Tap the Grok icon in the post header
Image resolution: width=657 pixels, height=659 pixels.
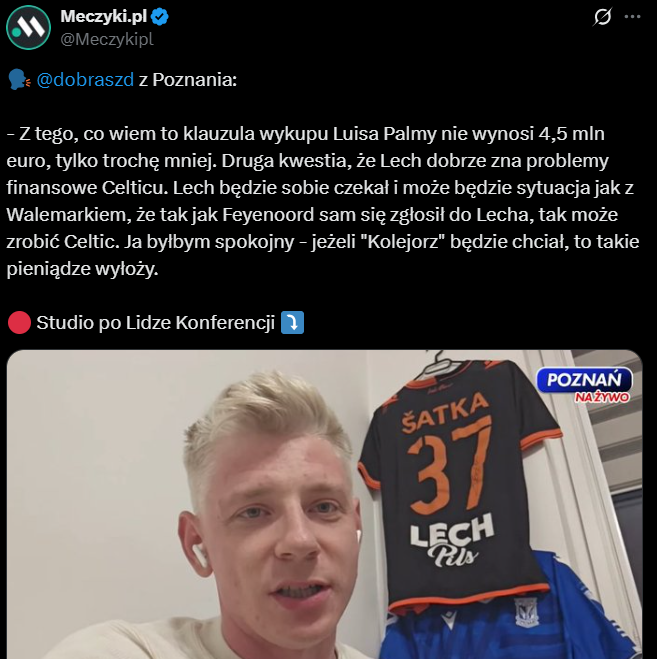(x=602, y=17)
